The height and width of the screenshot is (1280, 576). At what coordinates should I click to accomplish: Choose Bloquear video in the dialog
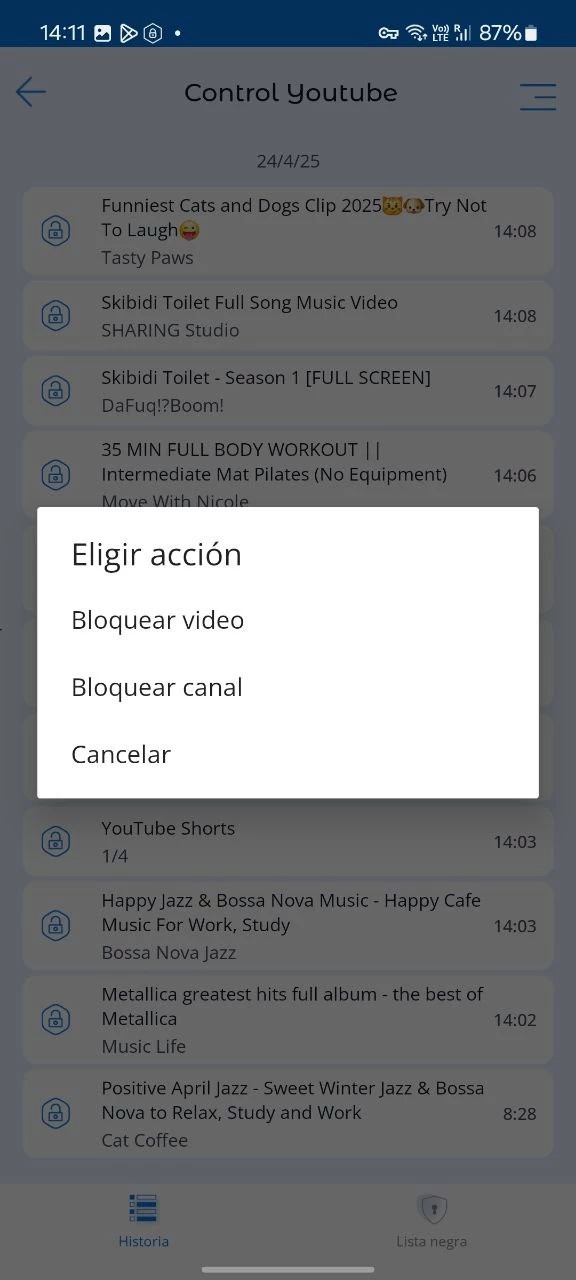(x=287, y=620)
